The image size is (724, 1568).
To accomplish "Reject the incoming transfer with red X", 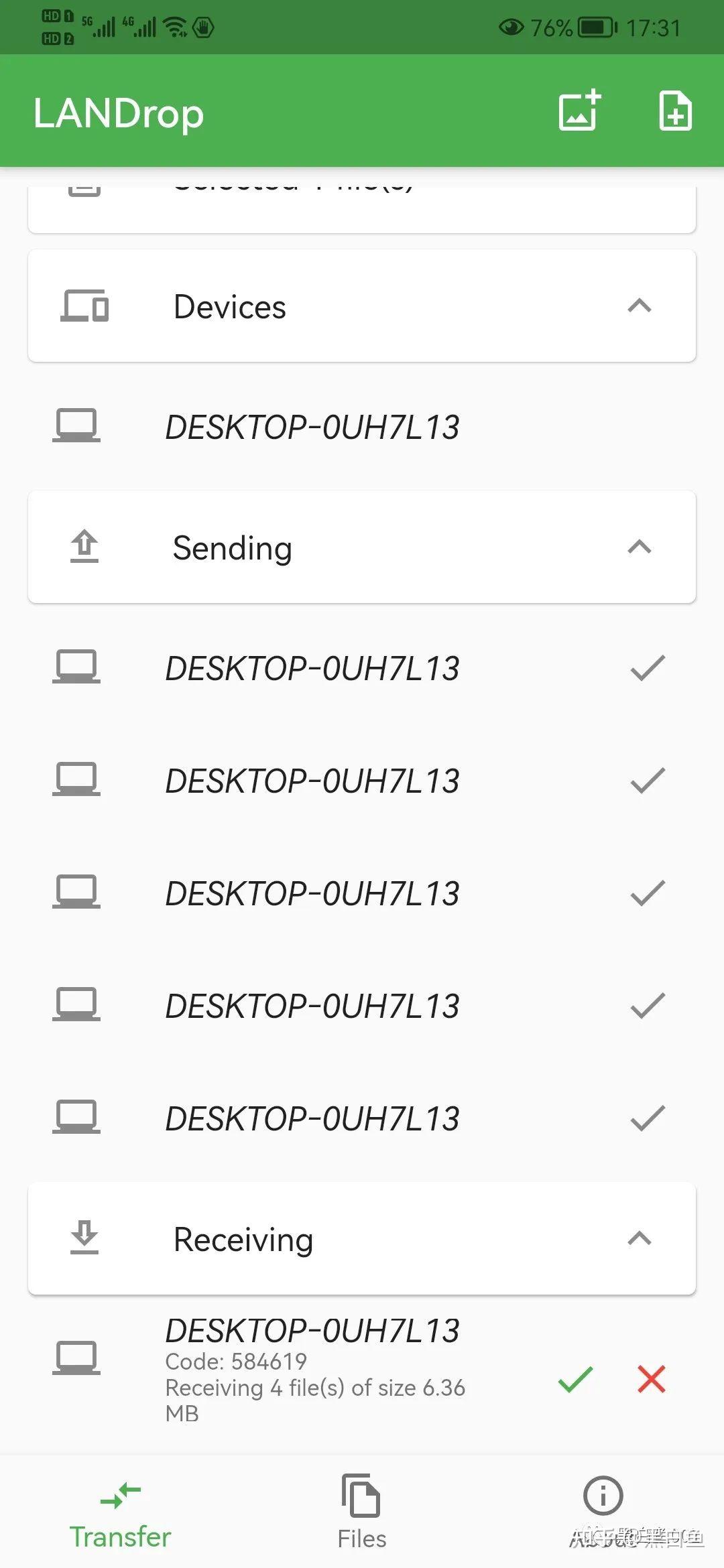I will (x=651, y=1379).
